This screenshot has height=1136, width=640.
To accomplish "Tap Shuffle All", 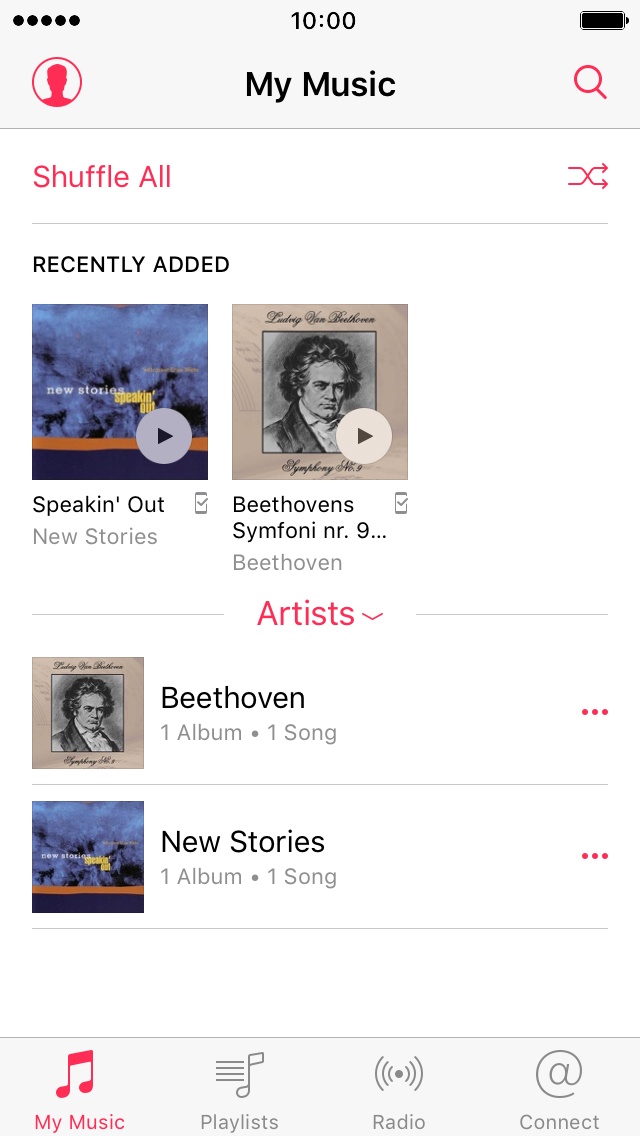I will point(102,177).
